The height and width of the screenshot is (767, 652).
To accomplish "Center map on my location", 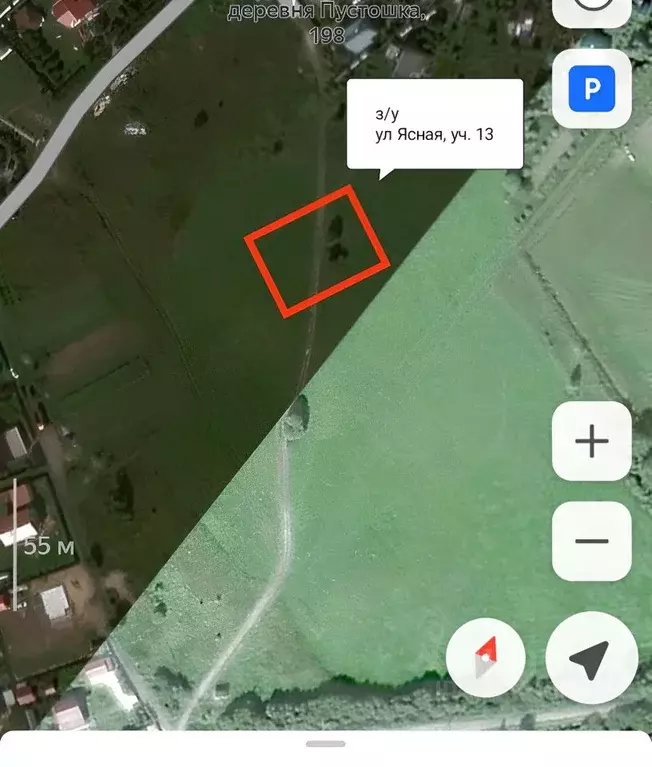I will [592, 658].
